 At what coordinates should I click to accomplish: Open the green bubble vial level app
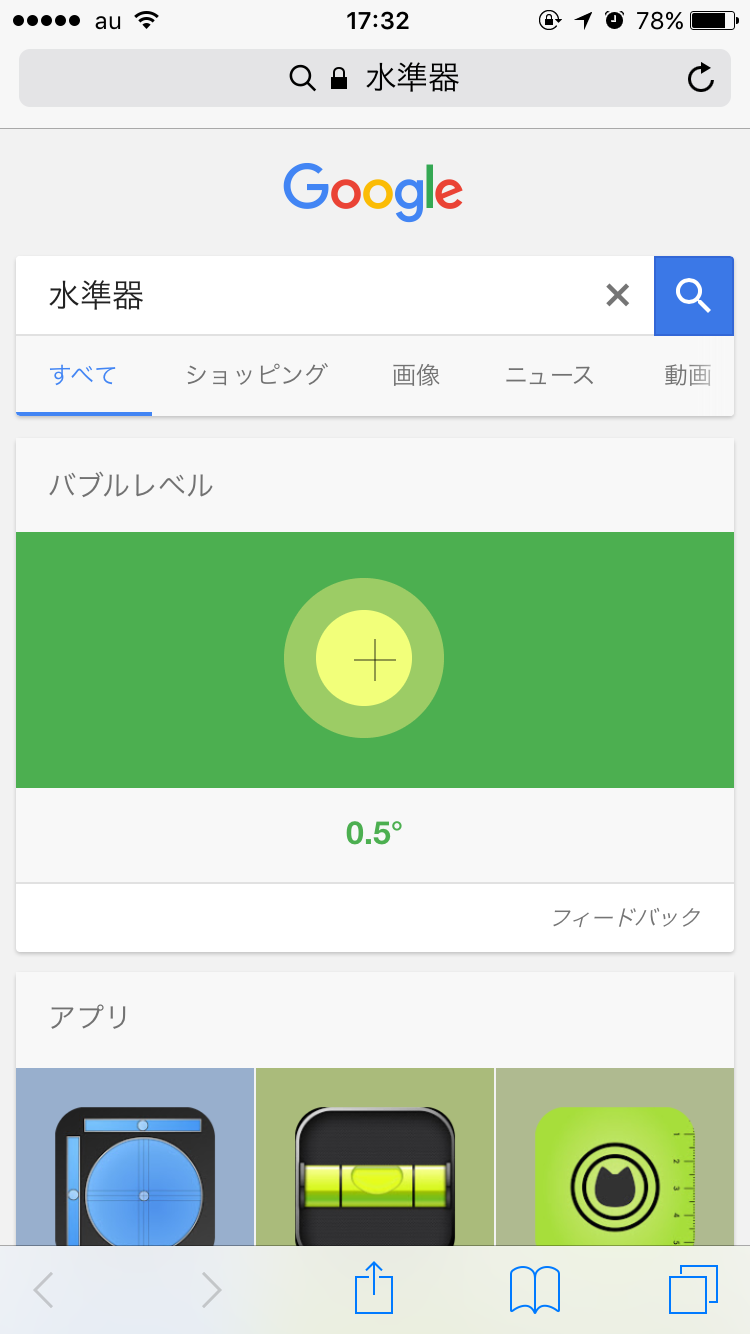(375, 1157)
